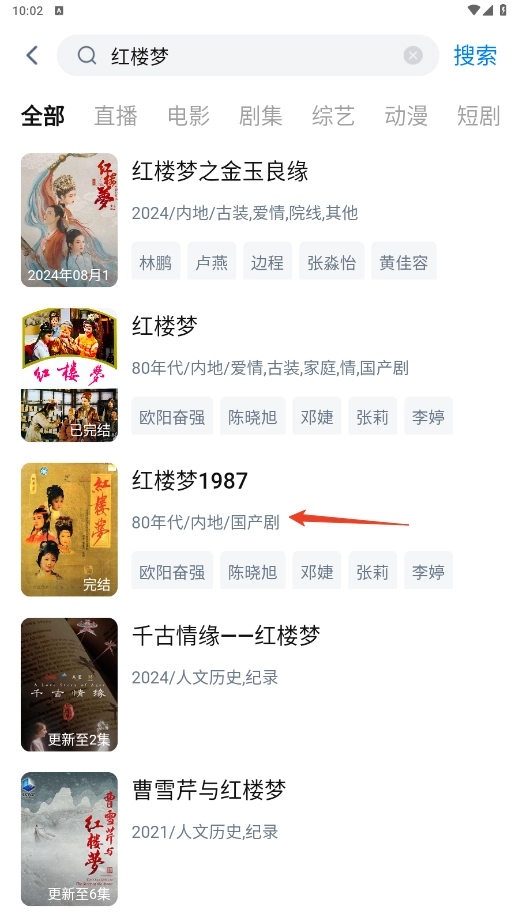Select actor chip 张淼怡
Viewport: 519px width, 922px height.
(332, 262)
